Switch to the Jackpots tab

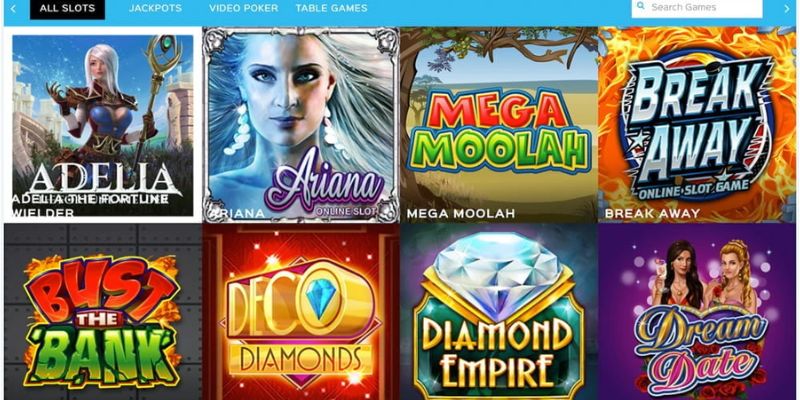(x=157, y=8)
